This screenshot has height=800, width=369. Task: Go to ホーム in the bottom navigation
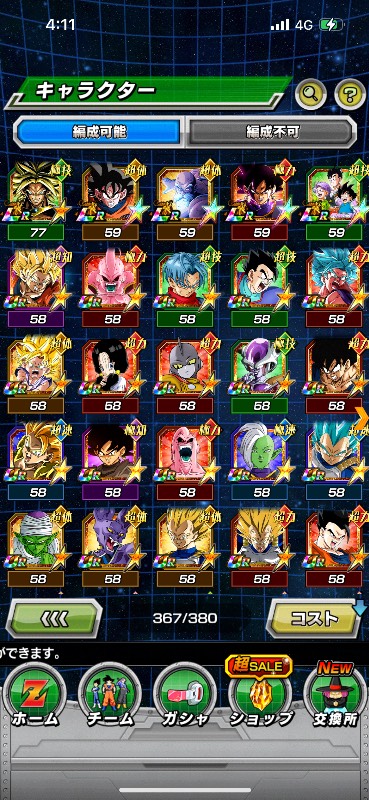point(36,697)
